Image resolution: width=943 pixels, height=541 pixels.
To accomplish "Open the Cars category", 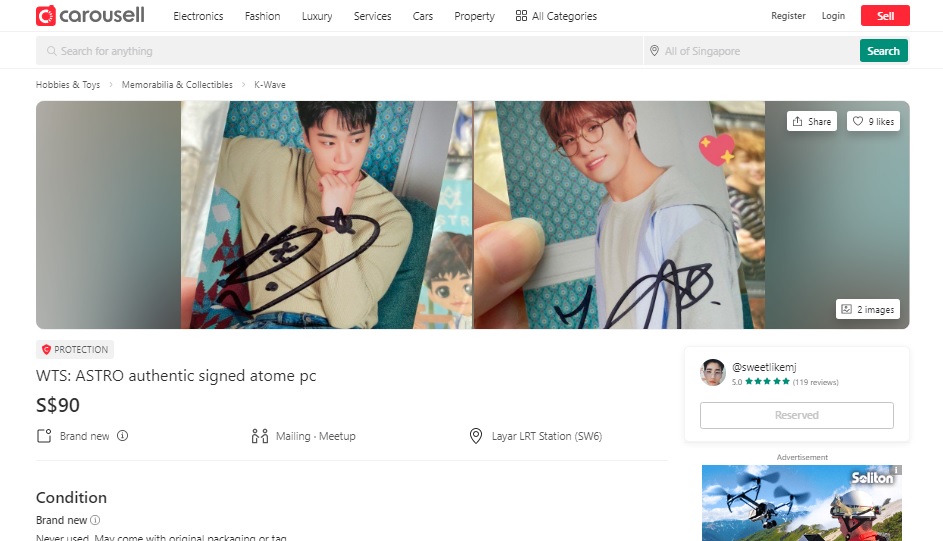I will click(423, 16).
